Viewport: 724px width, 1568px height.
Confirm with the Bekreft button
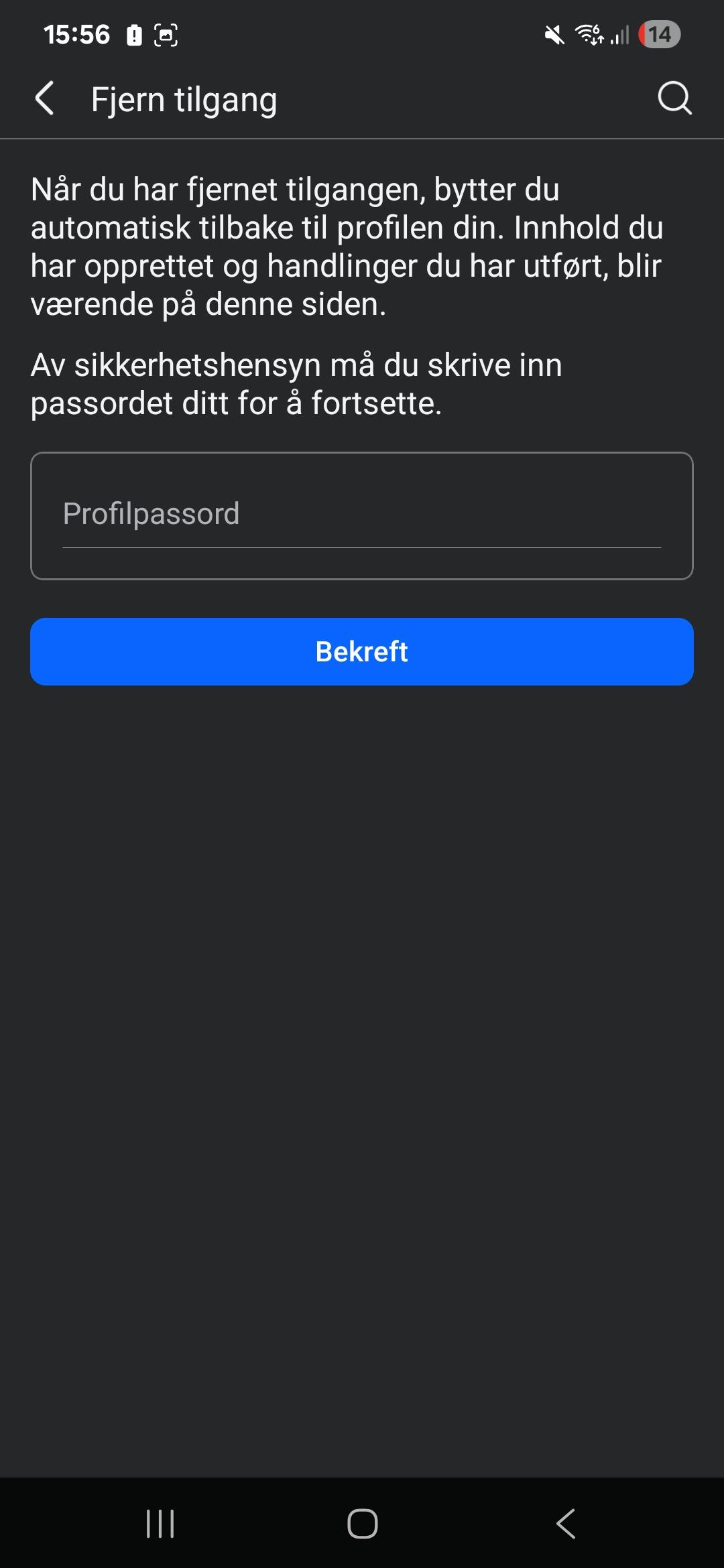coord(362,651)
